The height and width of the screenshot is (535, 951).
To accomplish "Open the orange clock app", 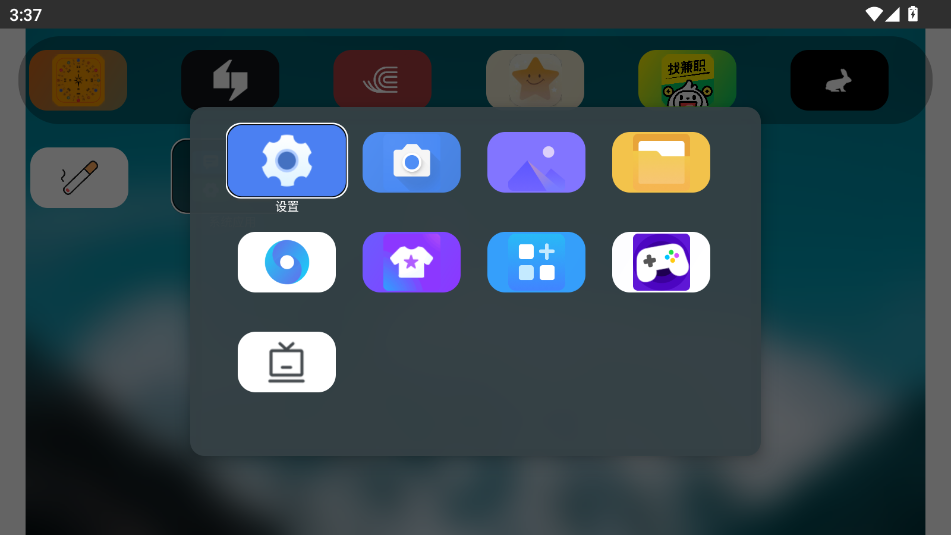I will tap(78, 80).
